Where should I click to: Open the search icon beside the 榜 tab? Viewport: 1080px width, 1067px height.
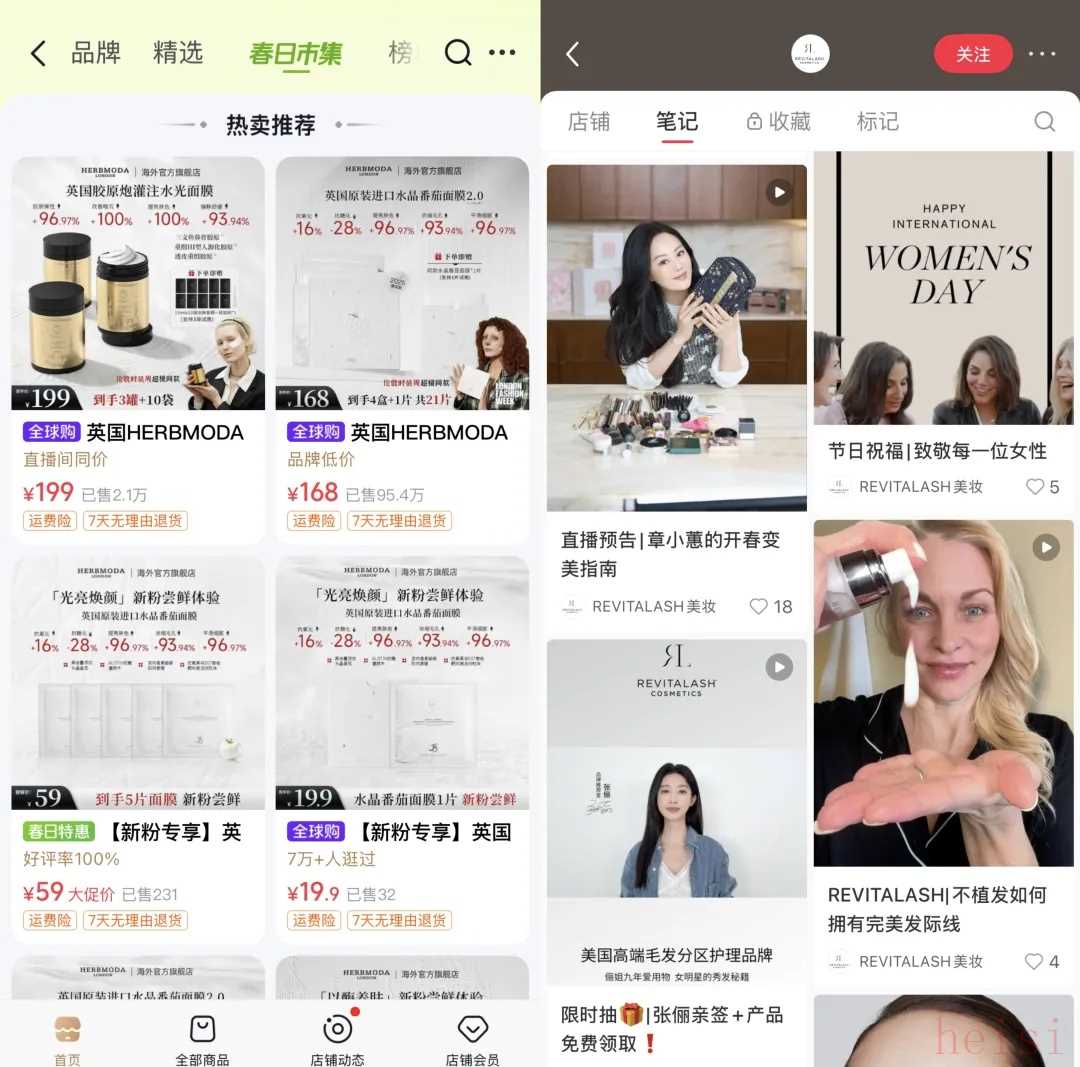[x=457, y=53]
